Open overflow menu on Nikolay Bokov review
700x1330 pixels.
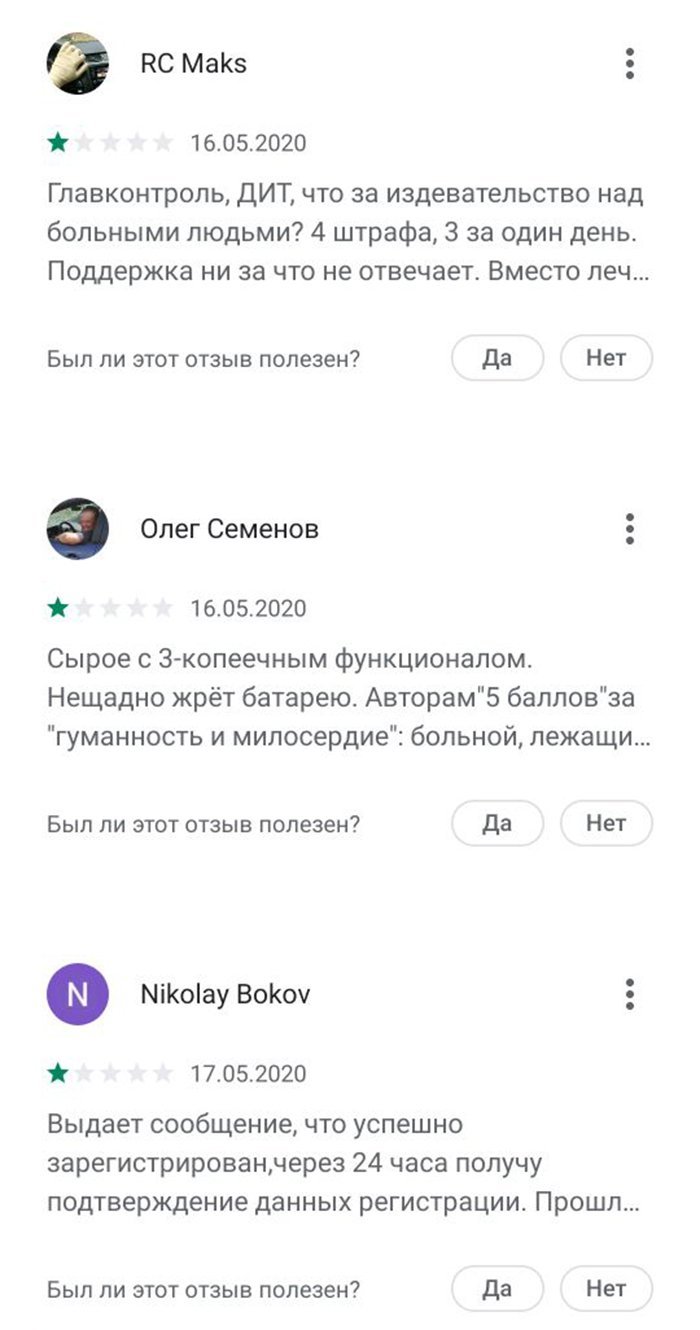pyautogui.click(x=629, y=994)
